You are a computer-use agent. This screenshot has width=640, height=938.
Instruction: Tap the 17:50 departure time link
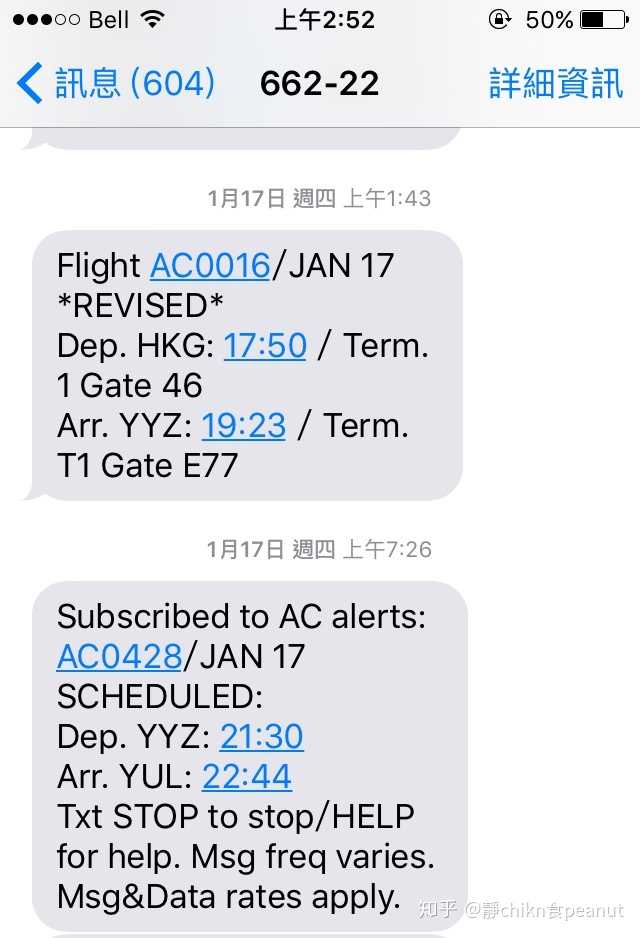pyautogui.click(x=264, y=346)
